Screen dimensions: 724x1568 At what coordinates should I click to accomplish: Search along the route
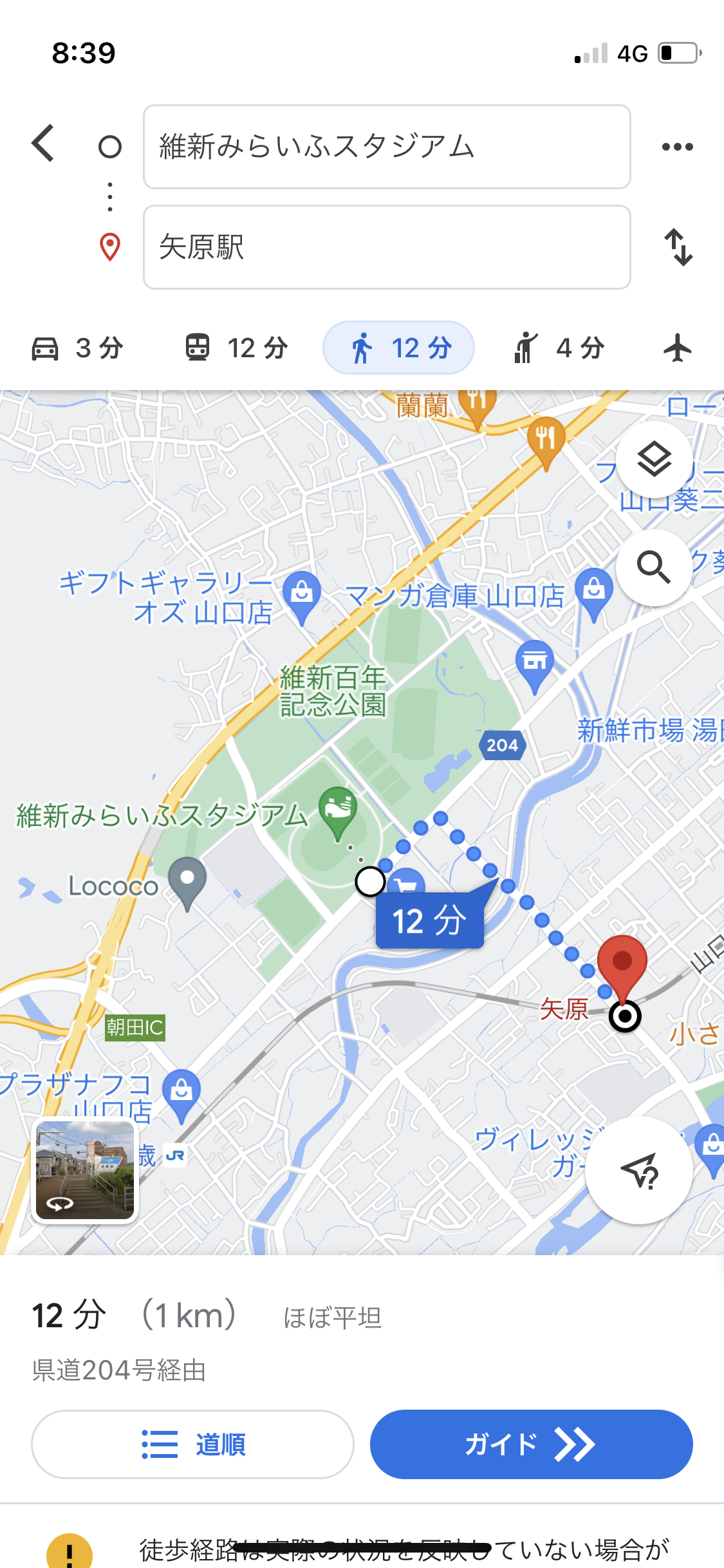654,568
